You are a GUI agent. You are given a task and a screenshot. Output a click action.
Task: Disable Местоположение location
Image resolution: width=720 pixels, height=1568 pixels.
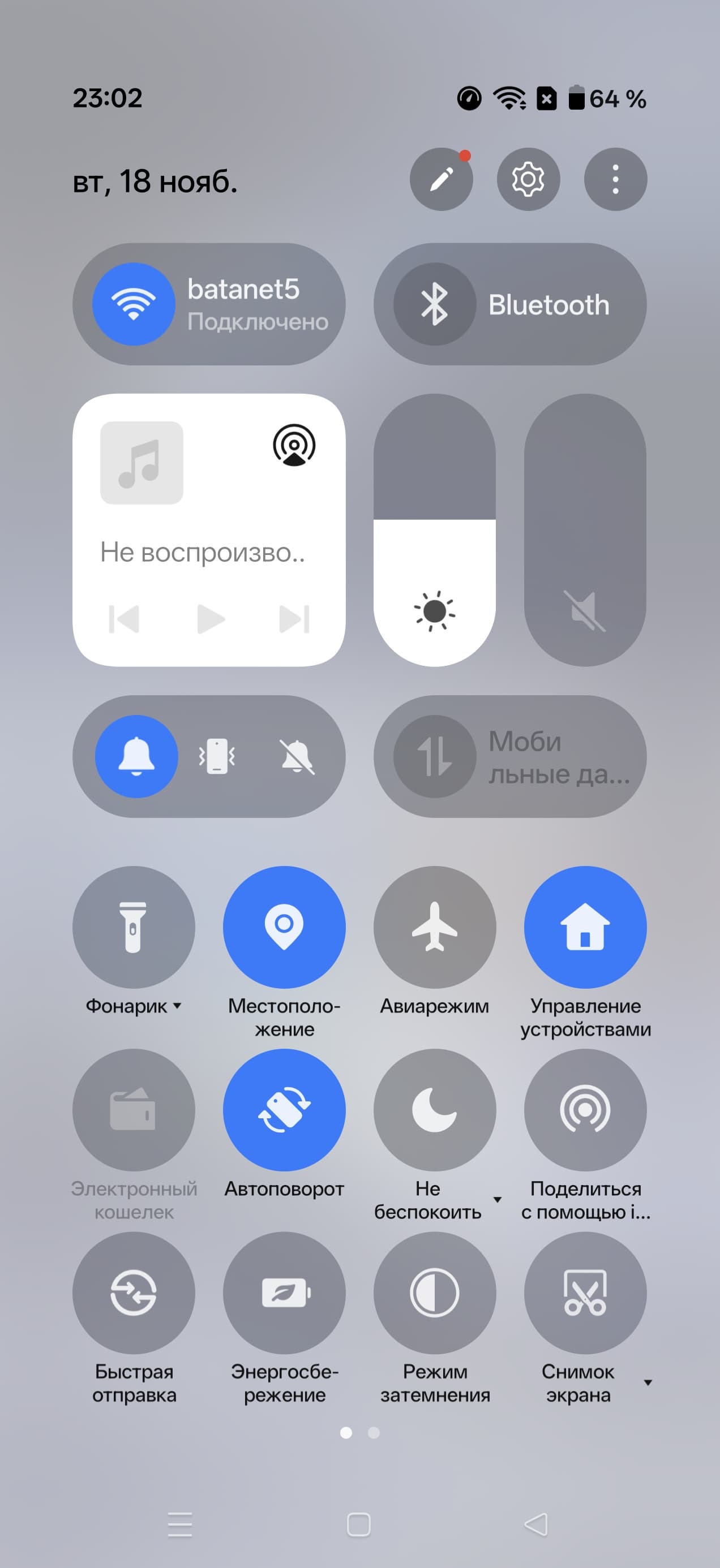click(x=284, y=927)
